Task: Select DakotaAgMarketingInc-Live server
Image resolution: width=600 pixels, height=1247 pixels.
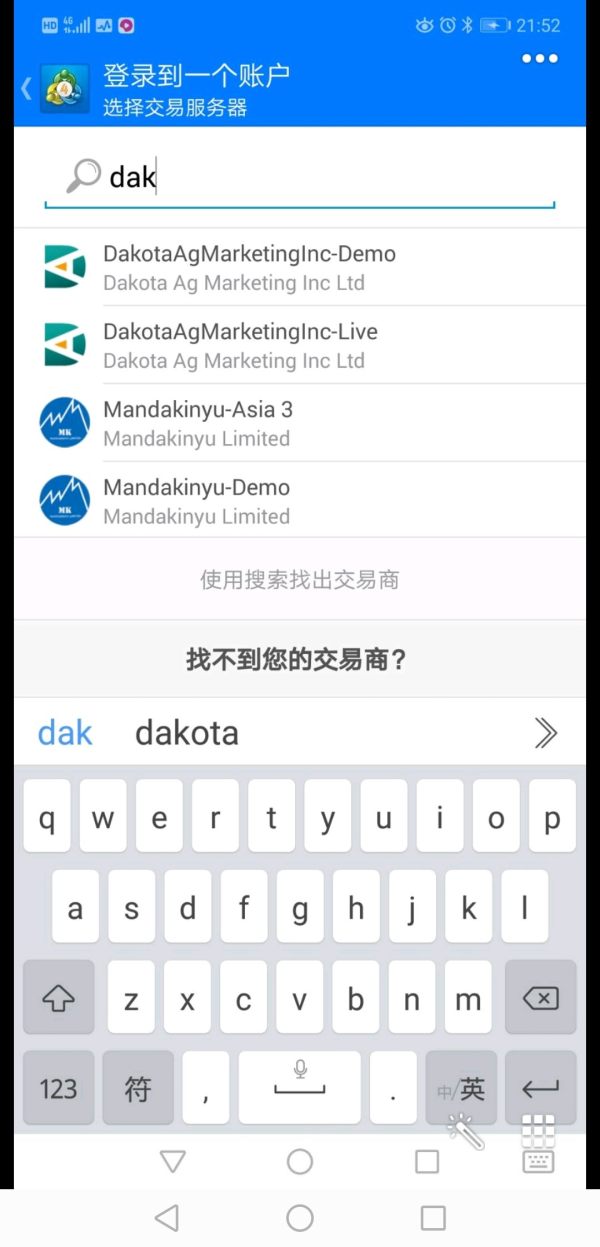Action: point(300,345)
